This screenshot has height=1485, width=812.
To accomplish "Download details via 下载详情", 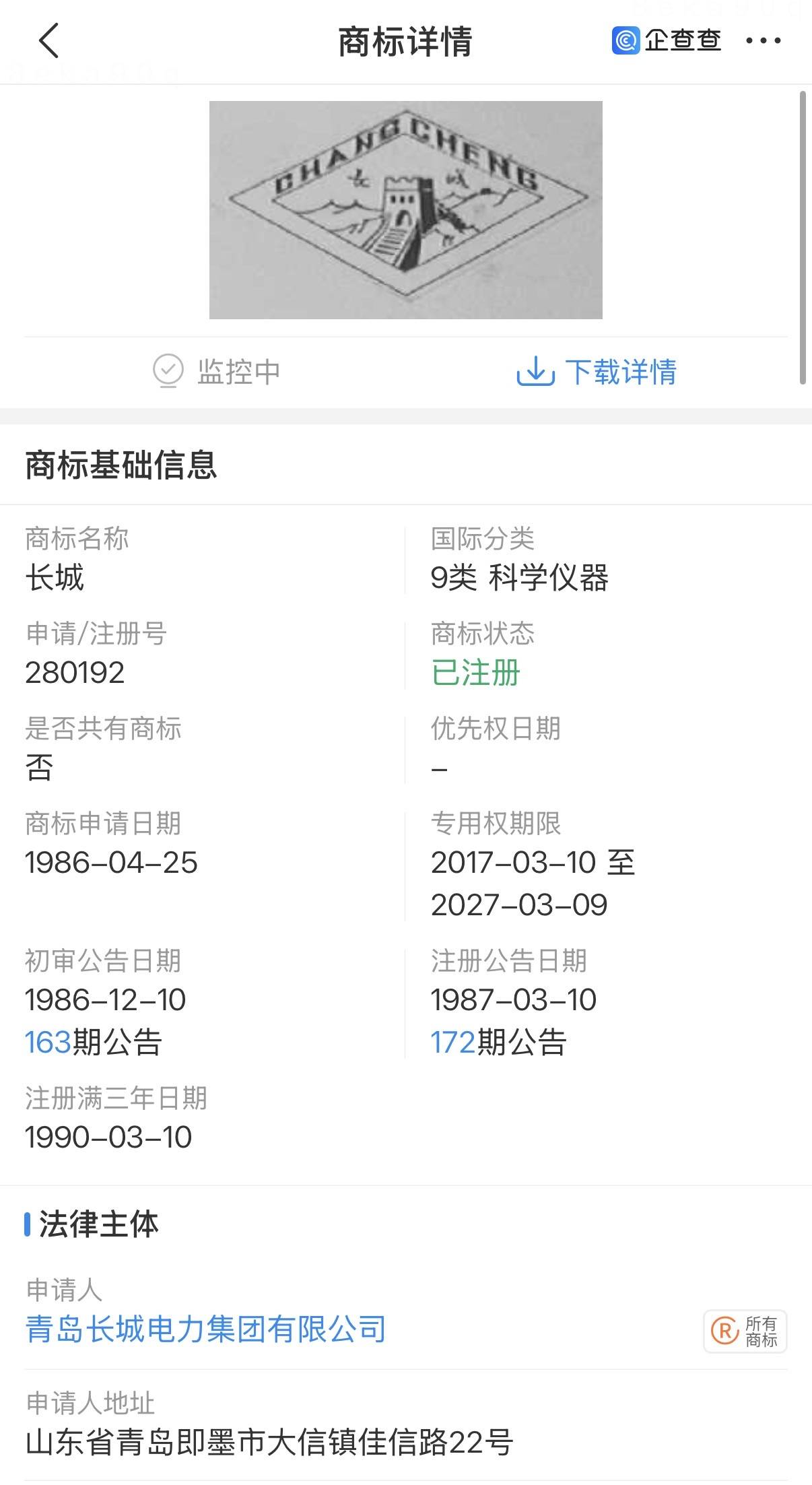I will 597,371.
